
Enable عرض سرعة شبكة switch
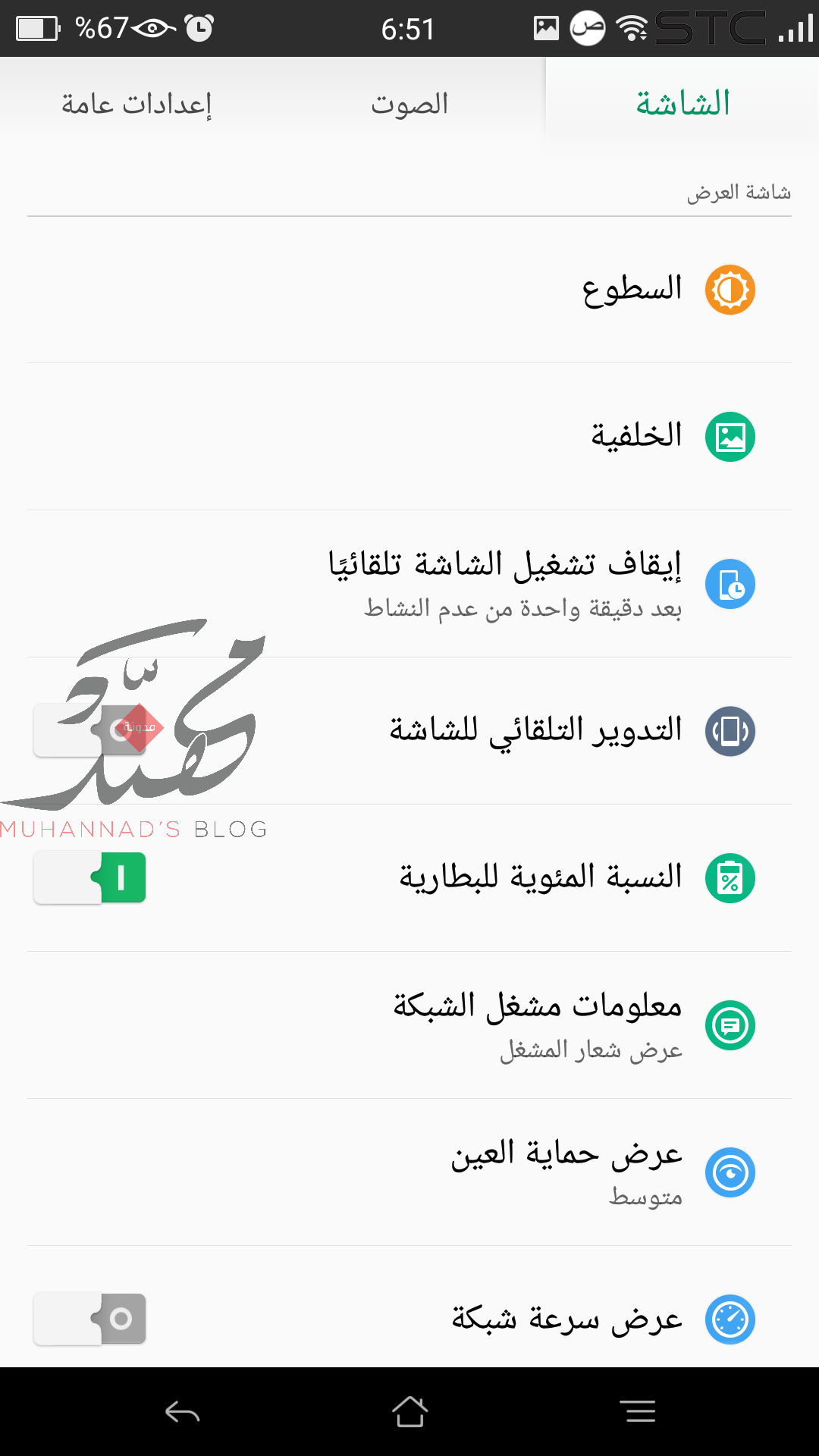point(89,1319)
